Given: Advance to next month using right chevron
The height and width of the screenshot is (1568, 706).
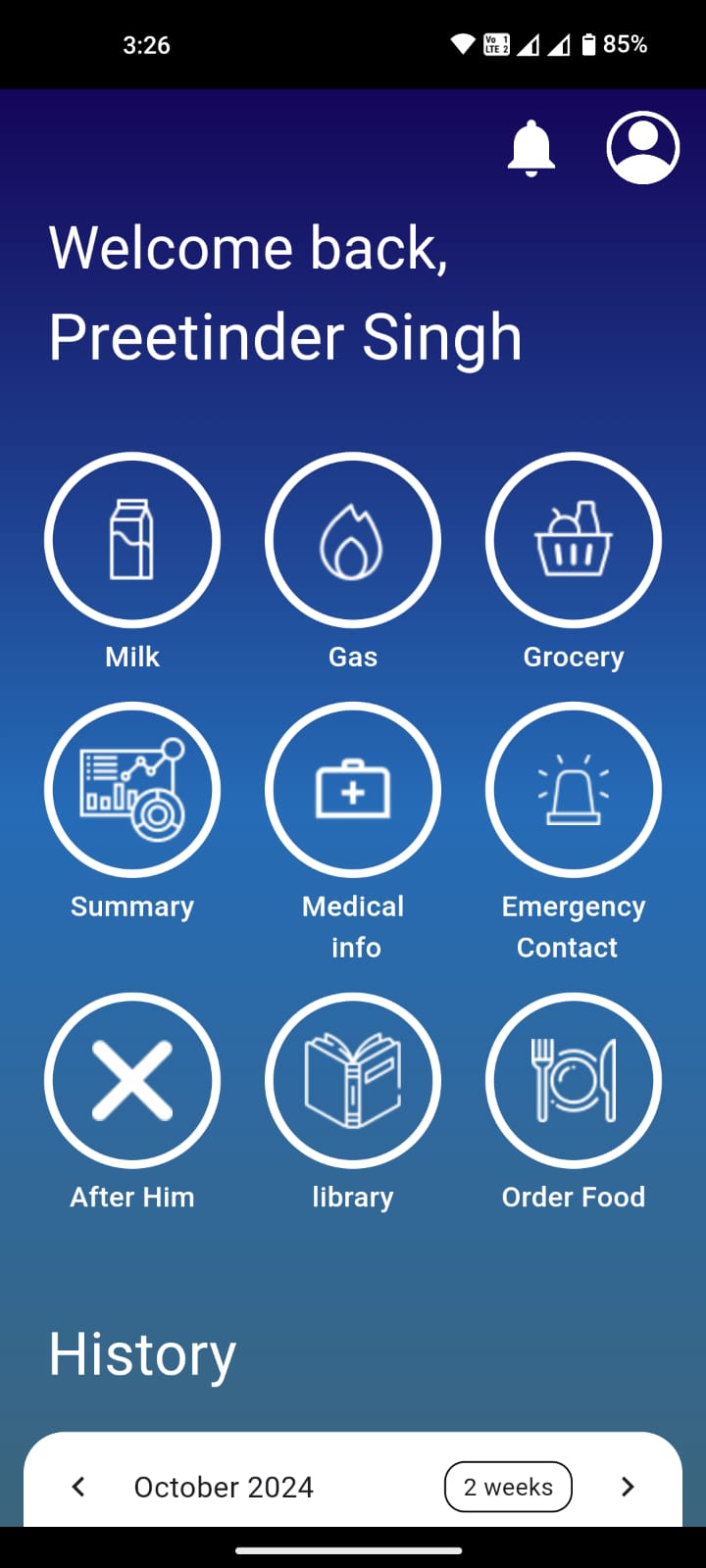Looking at the screenshot, I should tap(628, 1487).
